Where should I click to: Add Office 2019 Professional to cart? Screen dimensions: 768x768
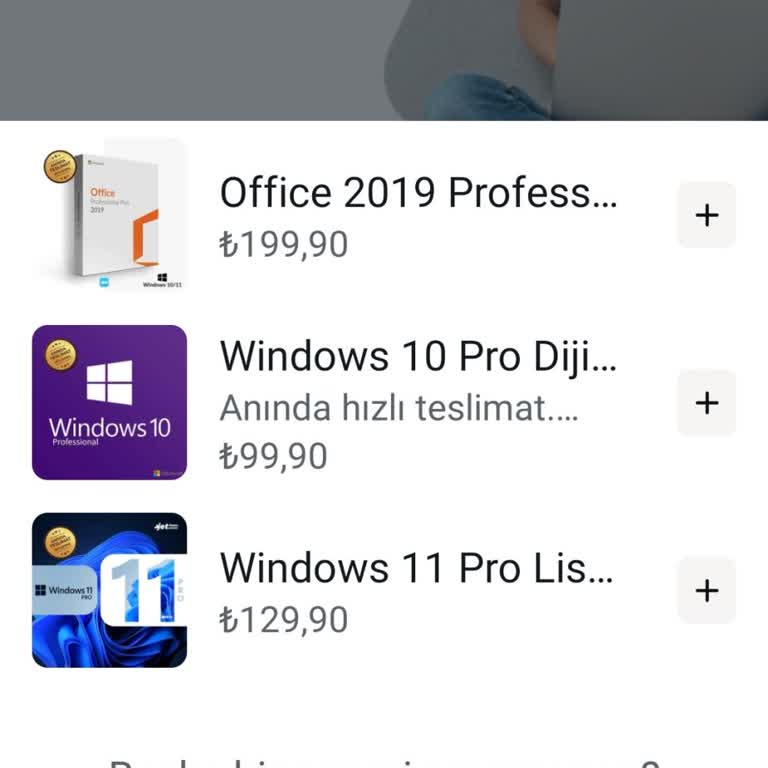[x=706, y=215]
